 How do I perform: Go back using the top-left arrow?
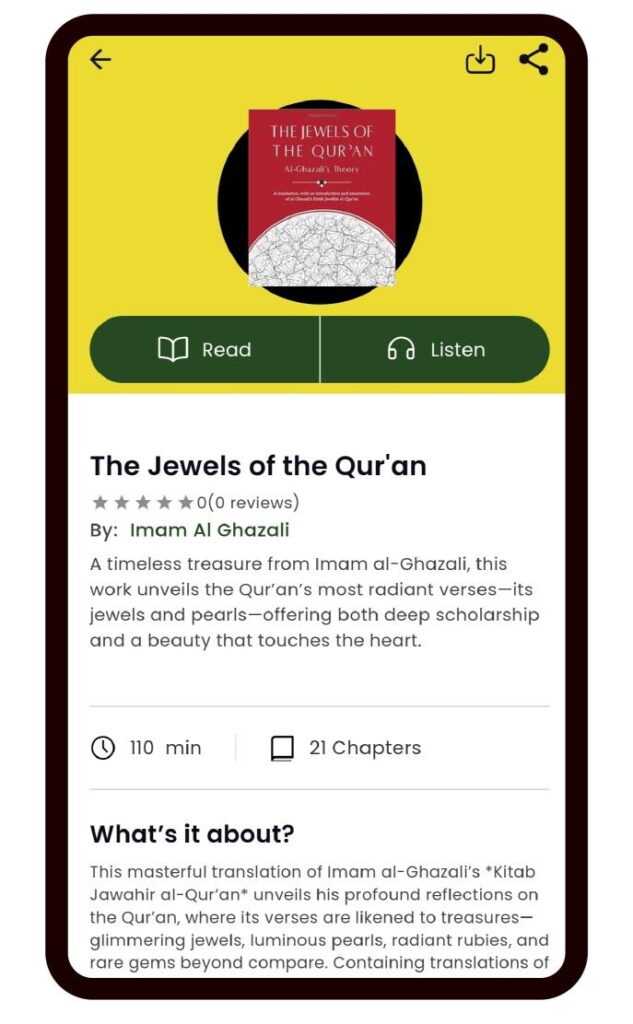tap(100, 60)
